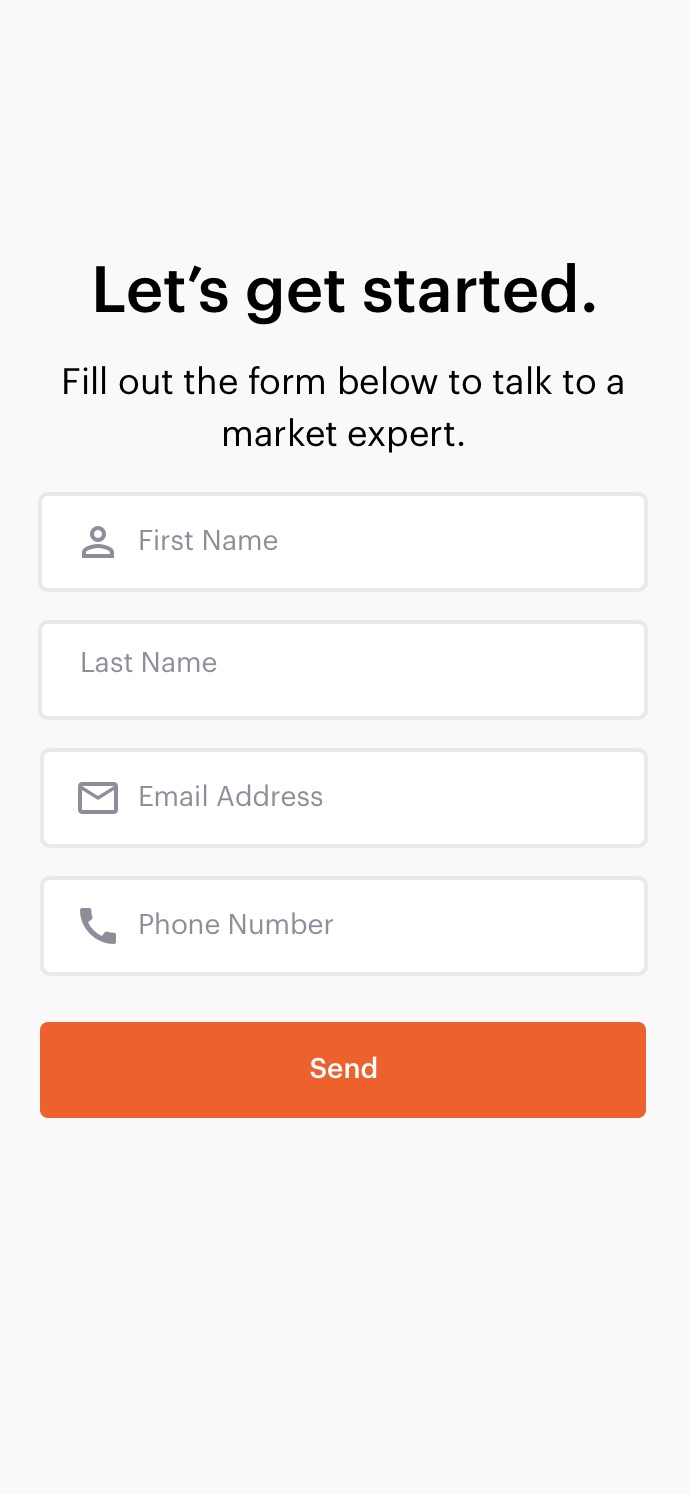The height and width of the screenshot is (1494, 690).
Task: Submit the form with Send
Action: point(343,1069)
